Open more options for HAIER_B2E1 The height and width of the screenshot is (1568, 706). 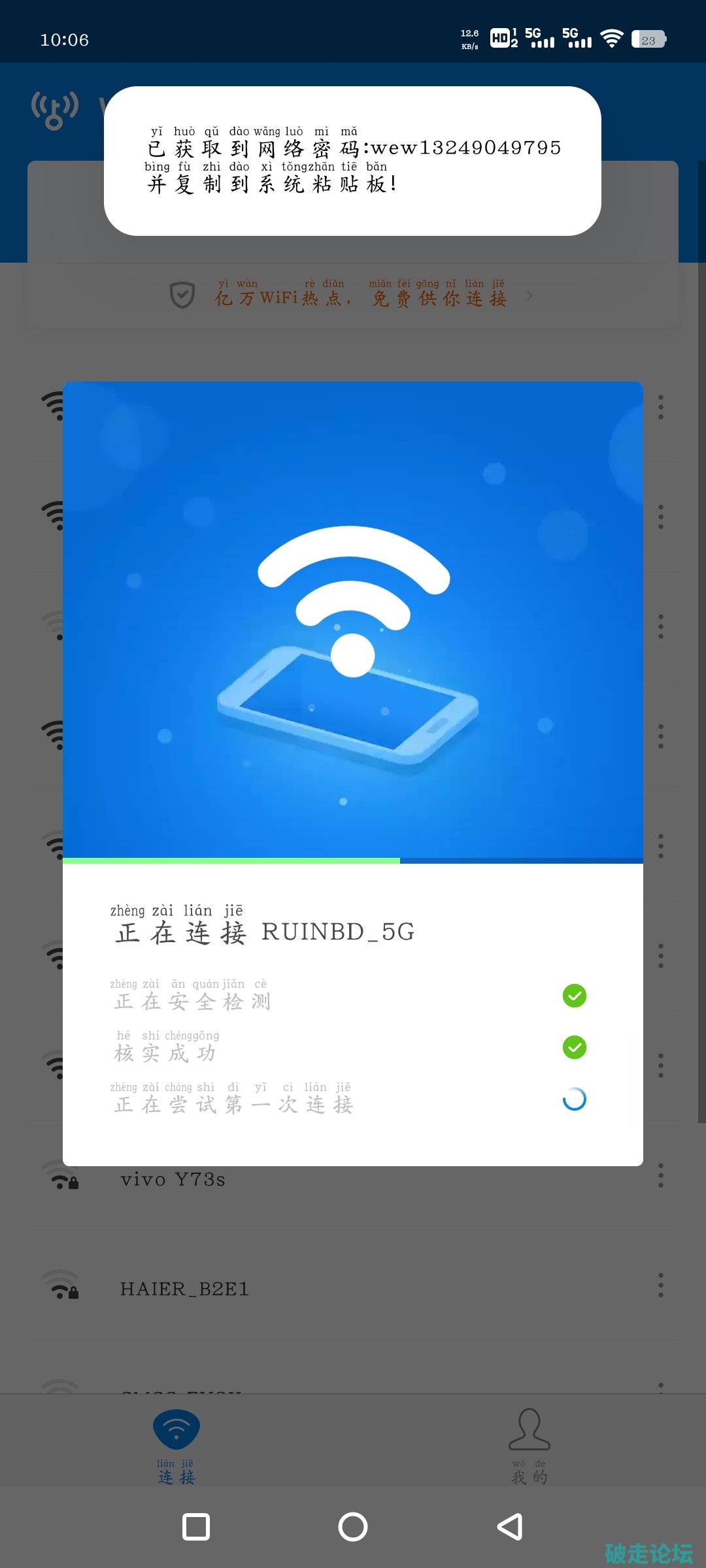661,1285
